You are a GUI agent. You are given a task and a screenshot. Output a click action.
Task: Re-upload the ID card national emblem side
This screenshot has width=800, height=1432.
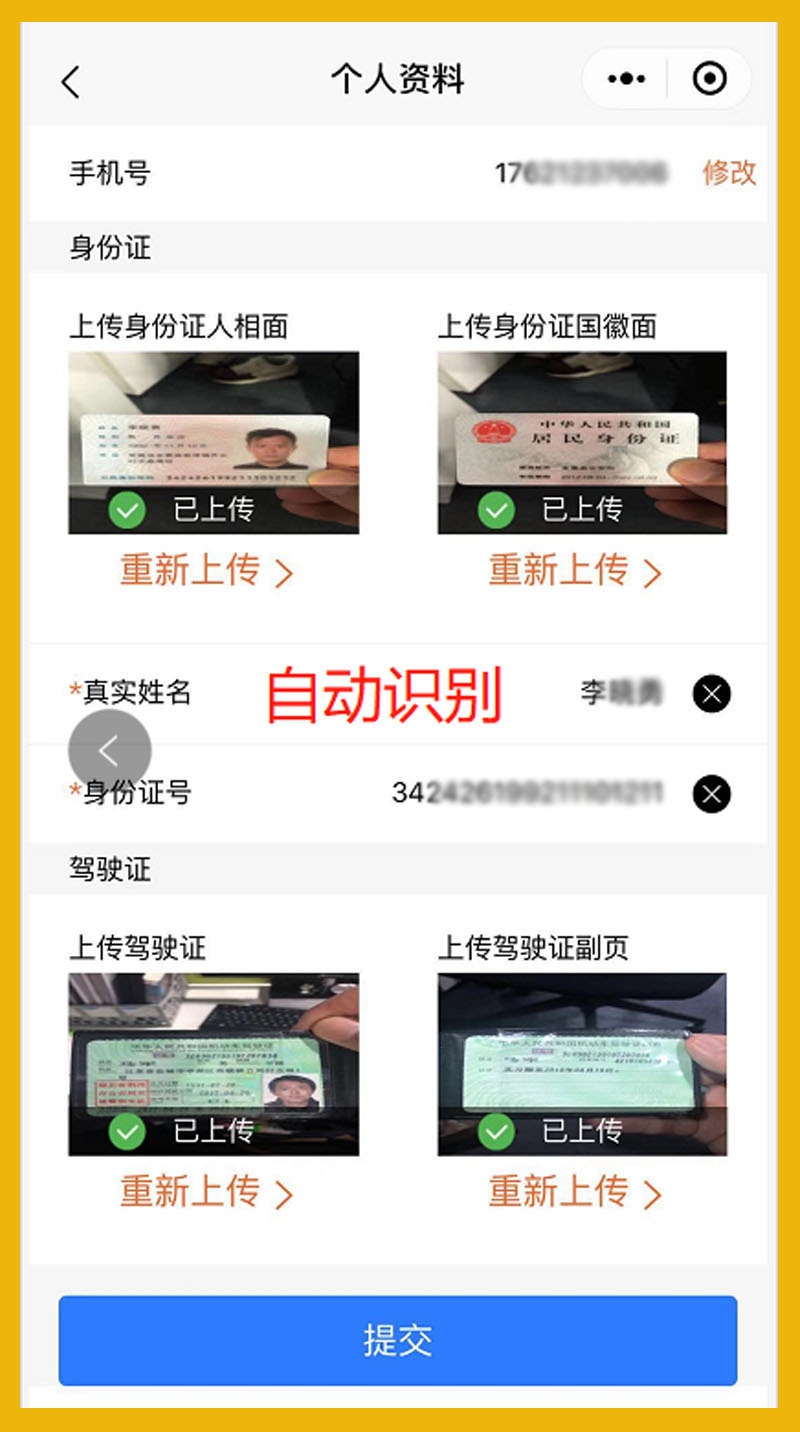point(575,572)
